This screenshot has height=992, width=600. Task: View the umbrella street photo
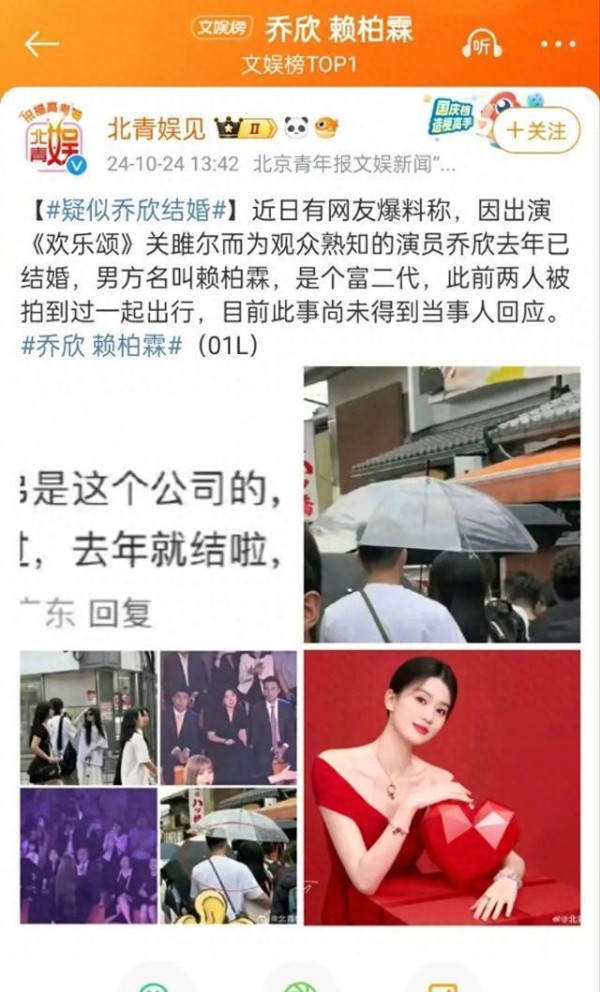(442, 506)
